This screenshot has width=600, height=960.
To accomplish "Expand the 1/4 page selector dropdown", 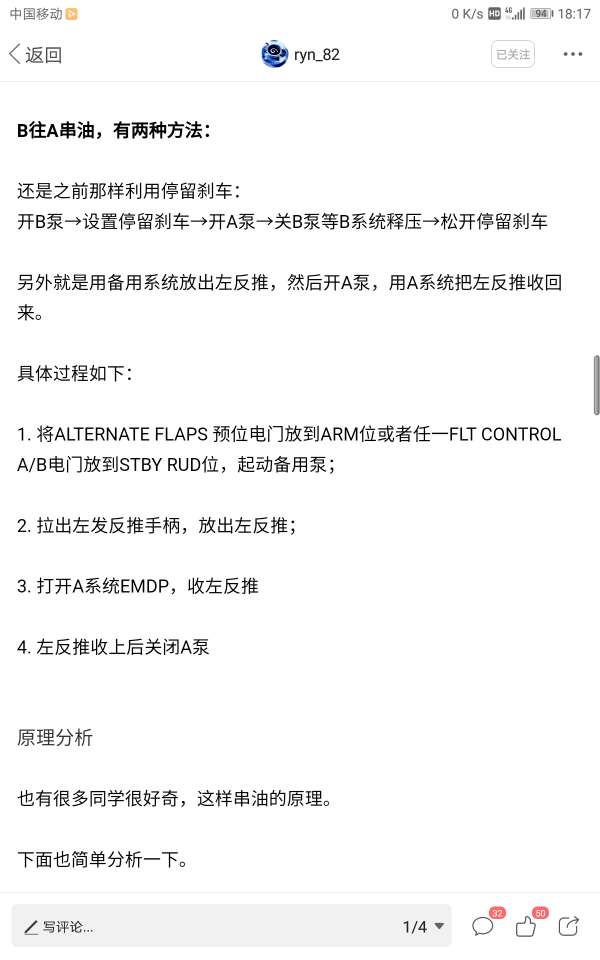I will (x=426, y=927).
